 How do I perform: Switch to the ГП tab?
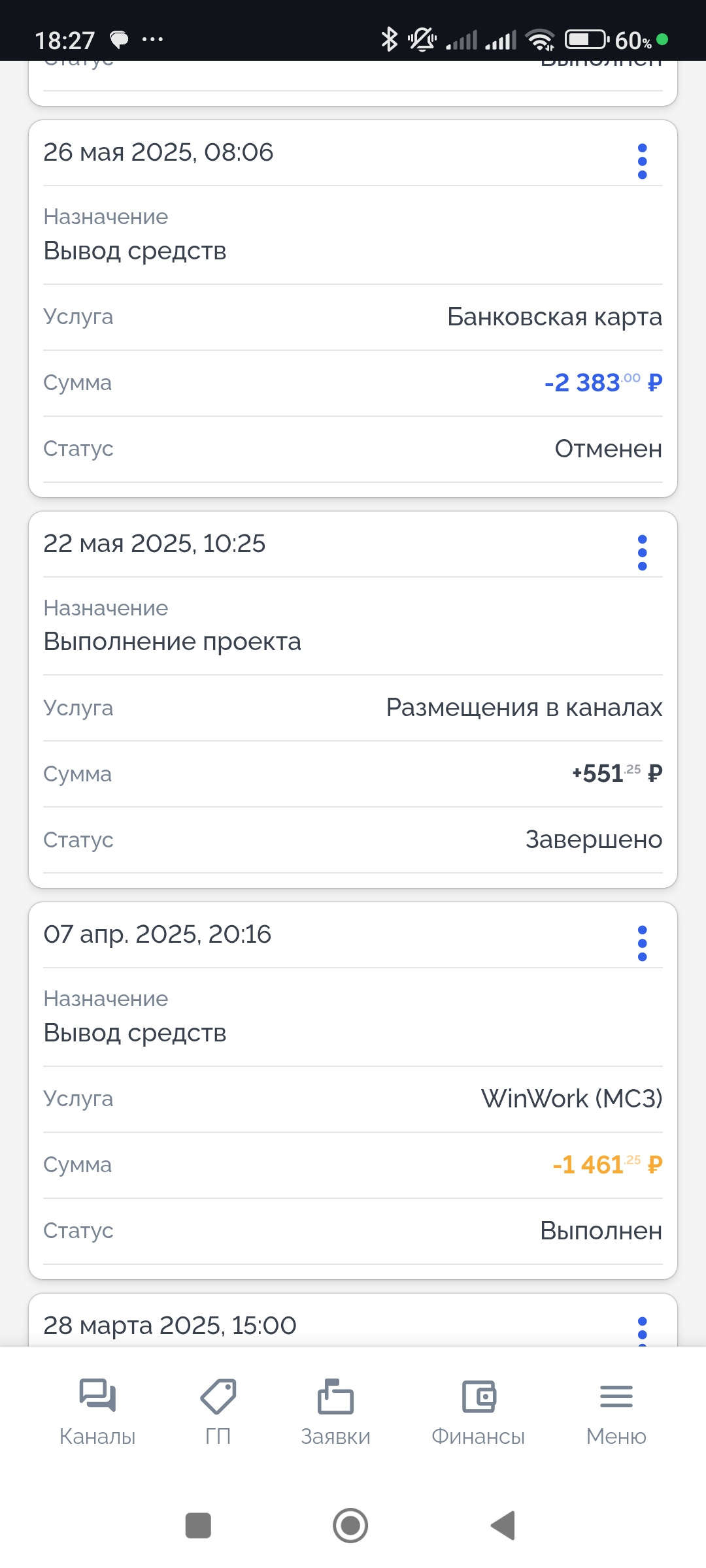pos(218,1412)
